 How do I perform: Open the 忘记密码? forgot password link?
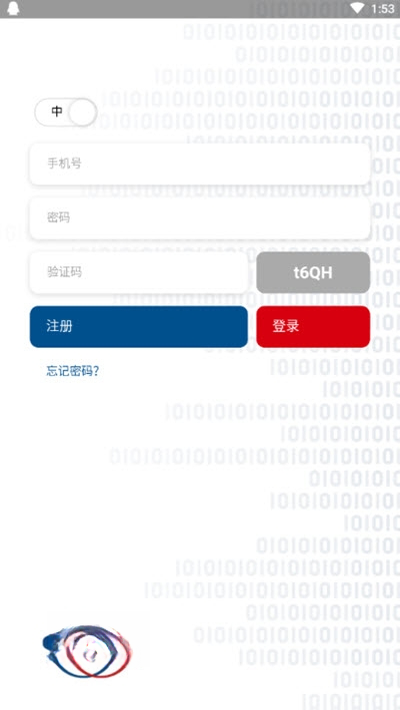[72, 371]
